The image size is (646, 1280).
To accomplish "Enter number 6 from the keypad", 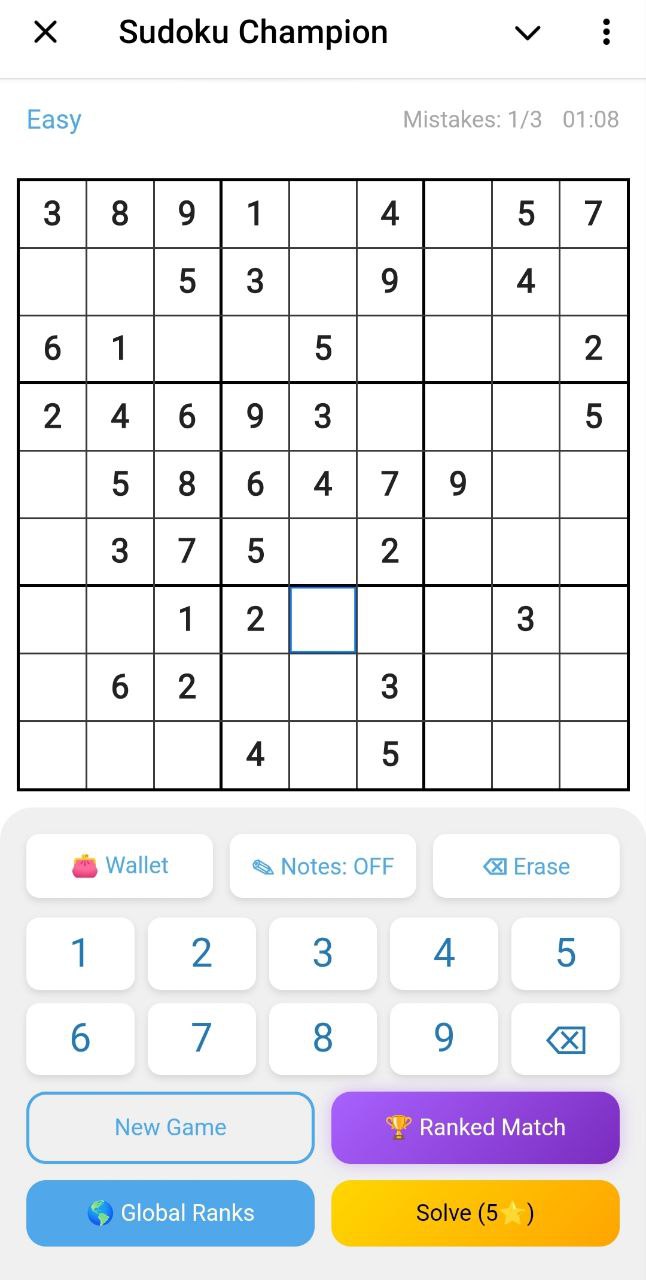I will pyautogui.click(x=80, y=1039).
